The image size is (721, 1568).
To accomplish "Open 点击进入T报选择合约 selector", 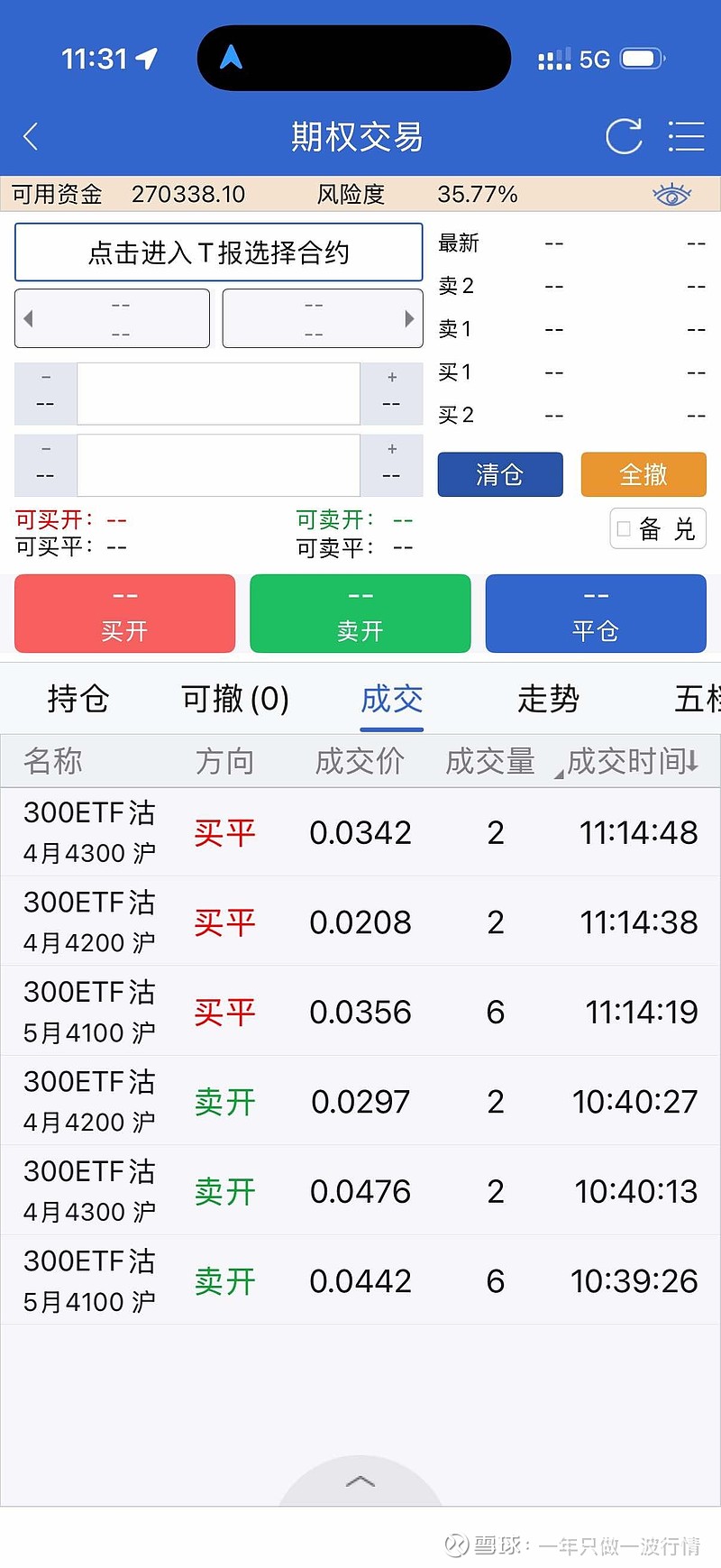I will pyautogui.click(x=219, y=252).
